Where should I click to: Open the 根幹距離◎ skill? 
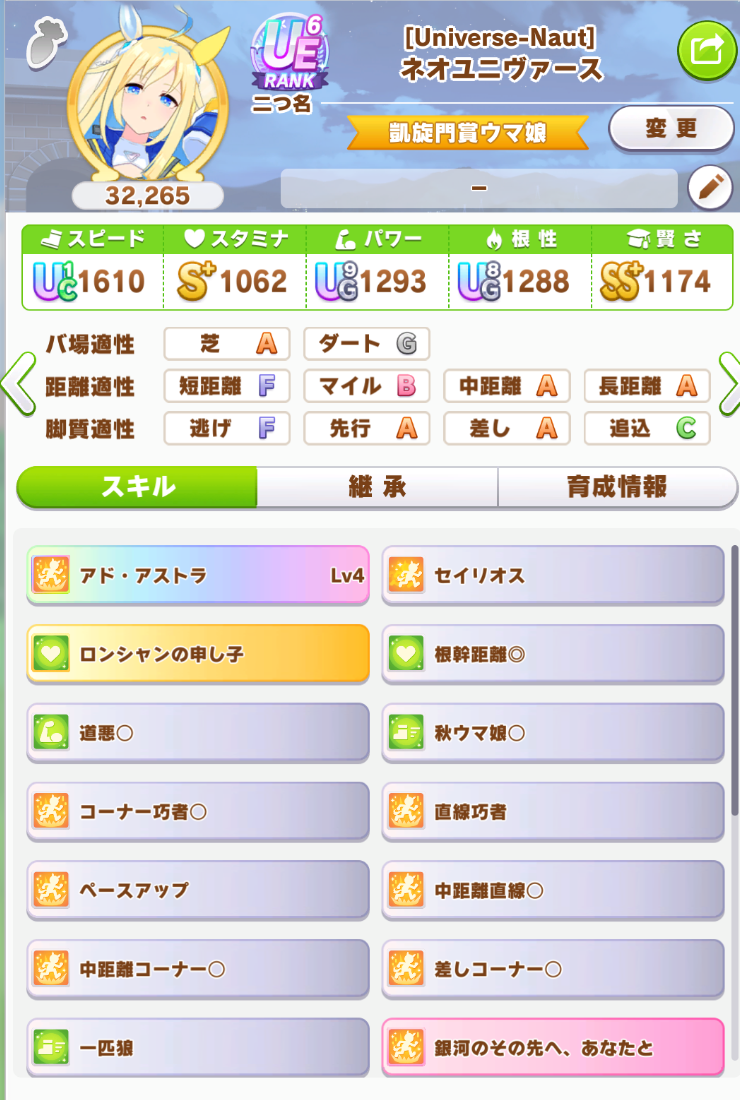pyautogui.click(x=552, y=654)
